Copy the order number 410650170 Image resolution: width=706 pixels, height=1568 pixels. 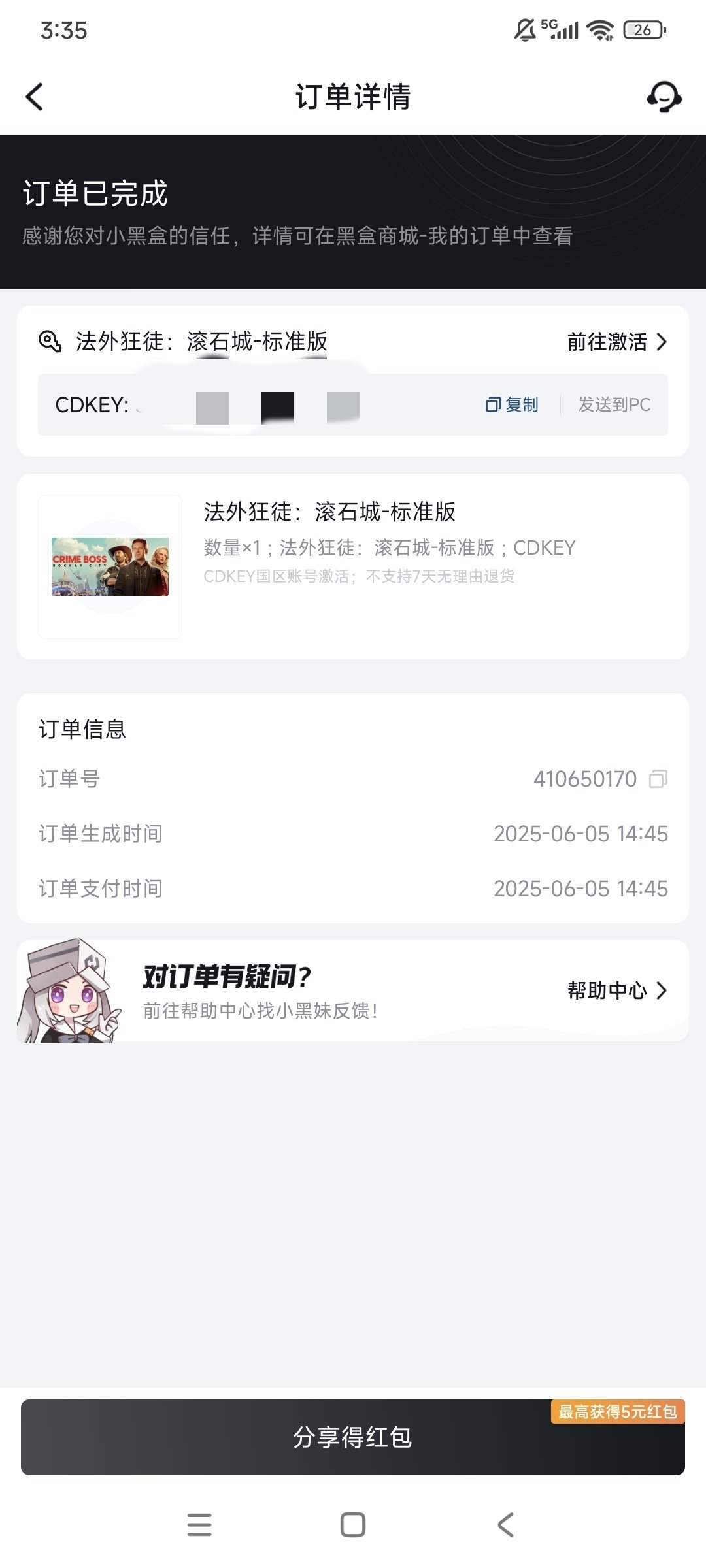pyautogui.click(x=658, y=779)
